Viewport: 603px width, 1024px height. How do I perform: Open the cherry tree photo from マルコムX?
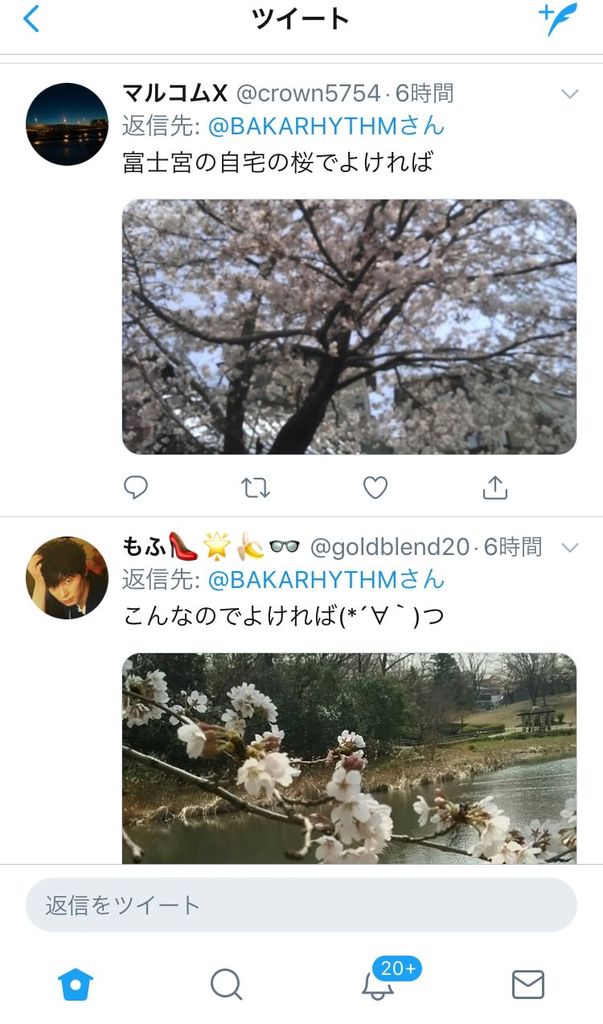tap(349, 327)
